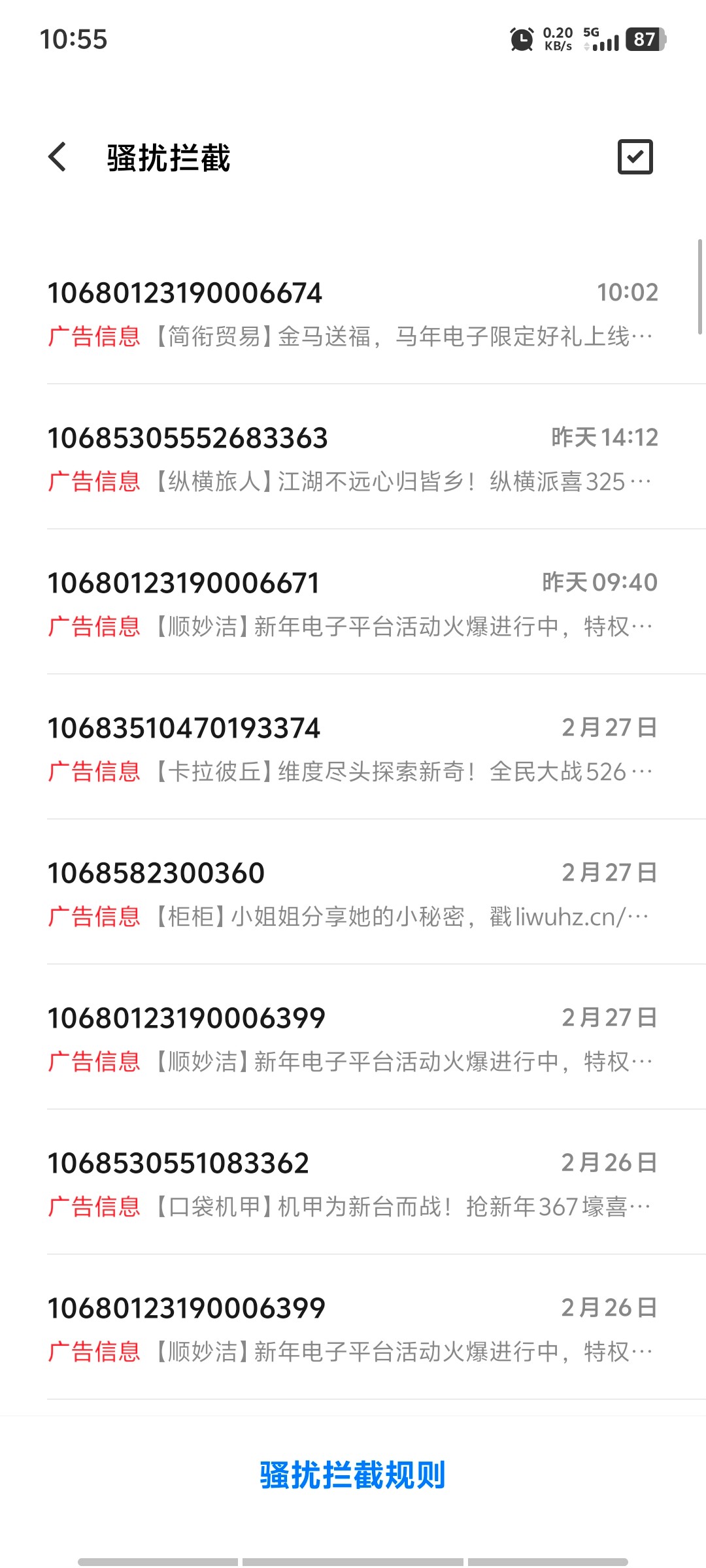Image resolution: width=706 pixels, height=1568 pixels.
Task: Tap the alarm clock icon in status bar
Action: coord(521,41)
